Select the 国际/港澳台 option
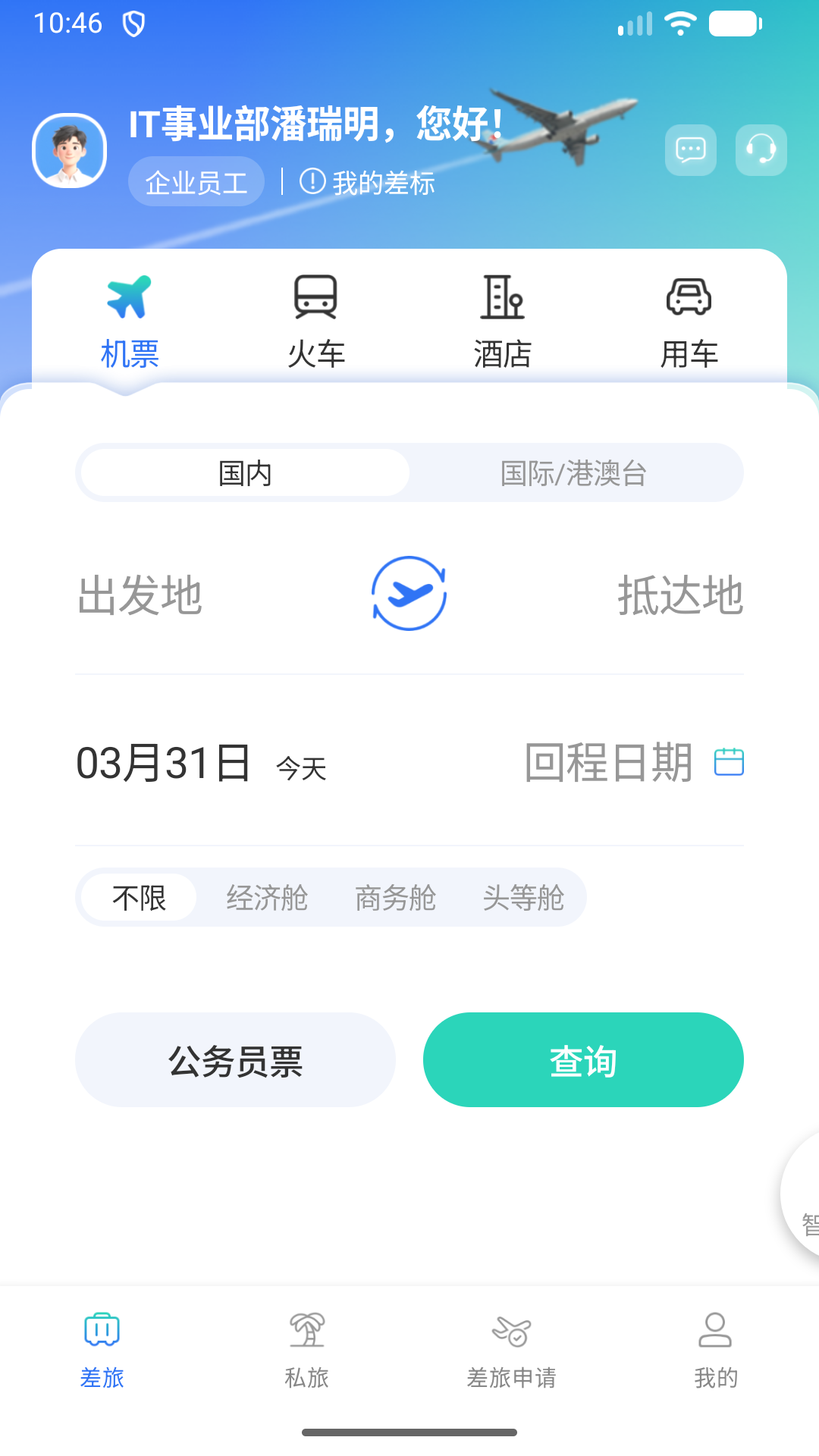 [575, 472]
